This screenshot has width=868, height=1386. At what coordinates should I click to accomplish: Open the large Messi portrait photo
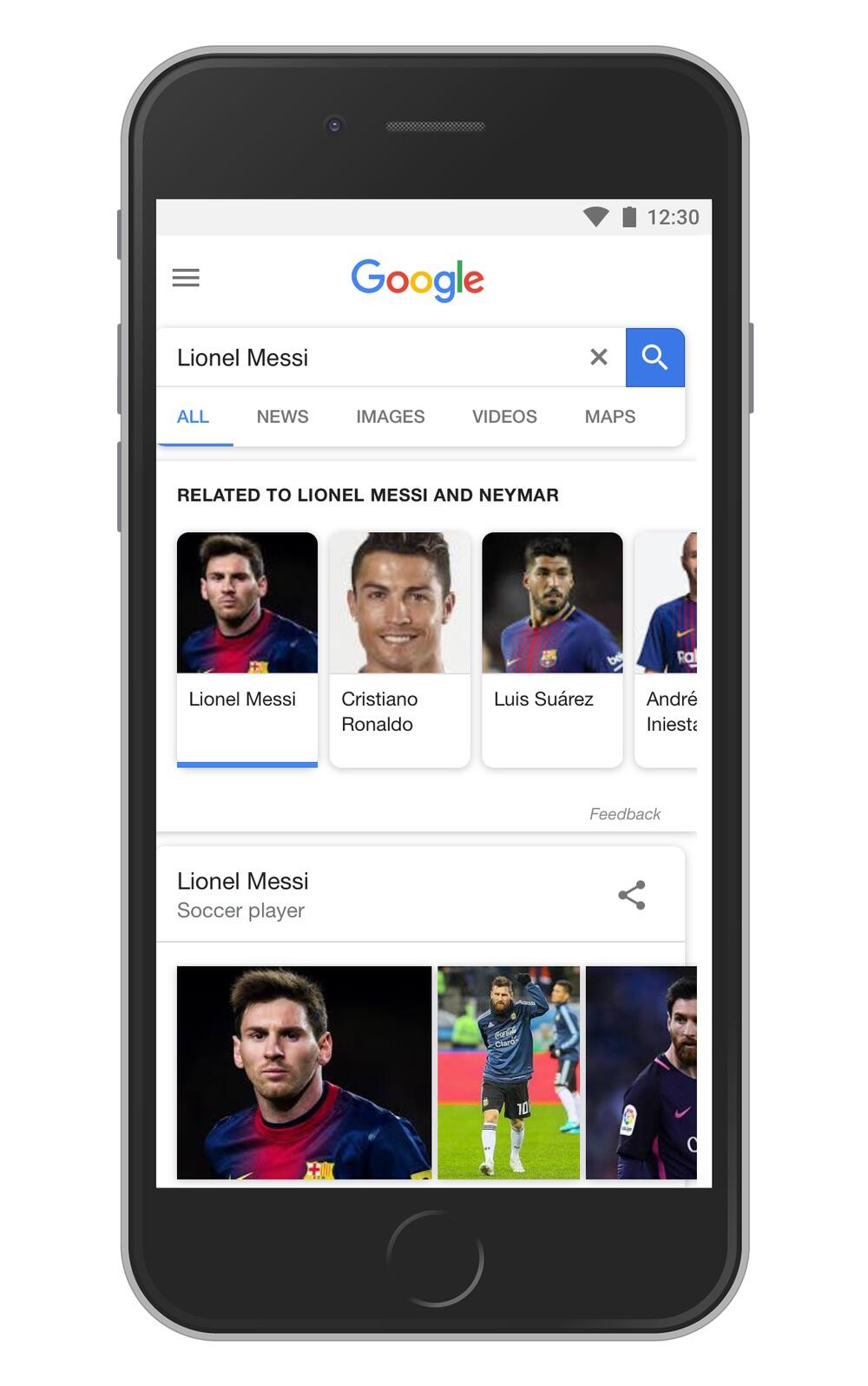click(304, 1072)
